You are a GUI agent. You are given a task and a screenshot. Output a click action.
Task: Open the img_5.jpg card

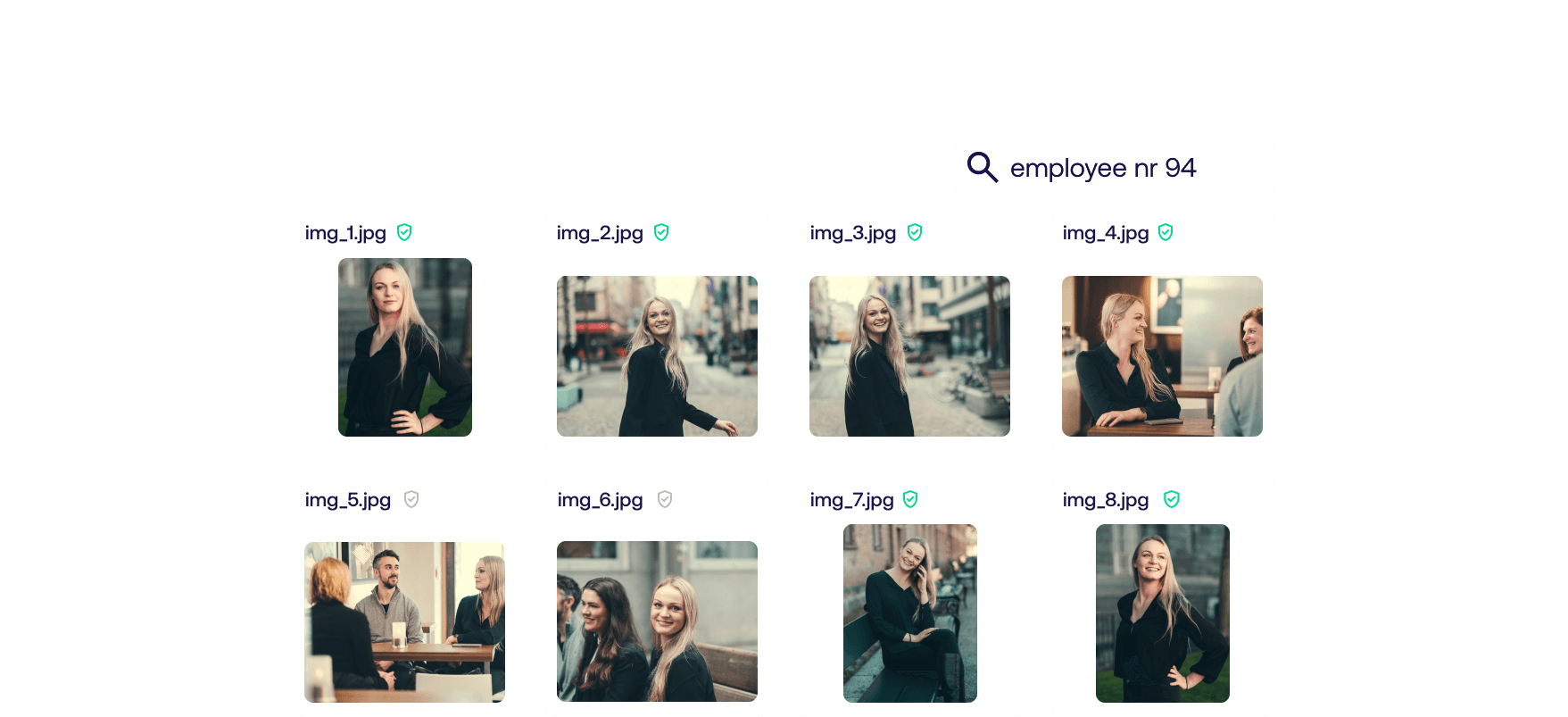(x=404, y=596)
